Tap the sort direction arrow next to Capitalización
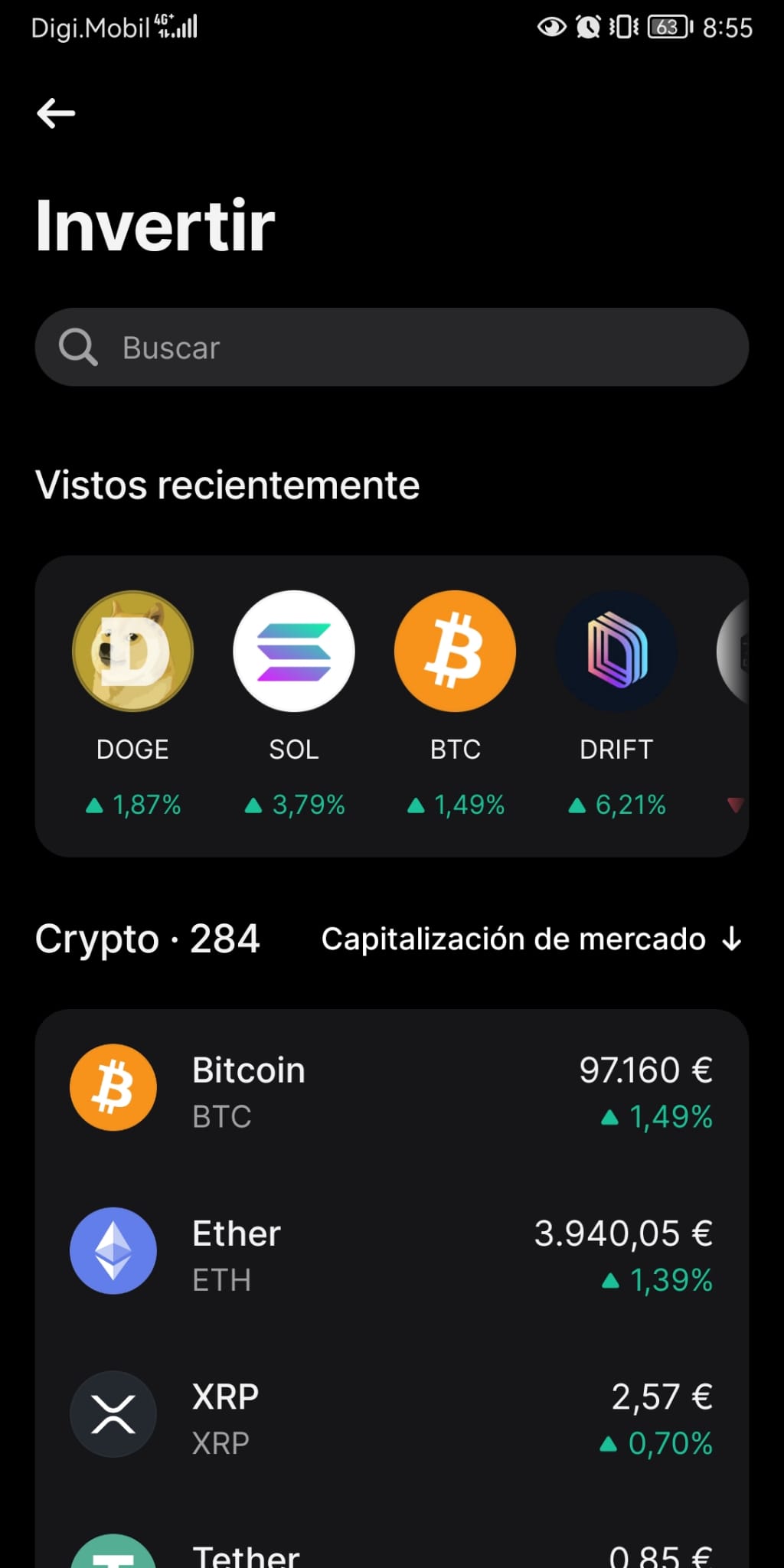Screen dimensions: 784x1568 tap(732, 939)
